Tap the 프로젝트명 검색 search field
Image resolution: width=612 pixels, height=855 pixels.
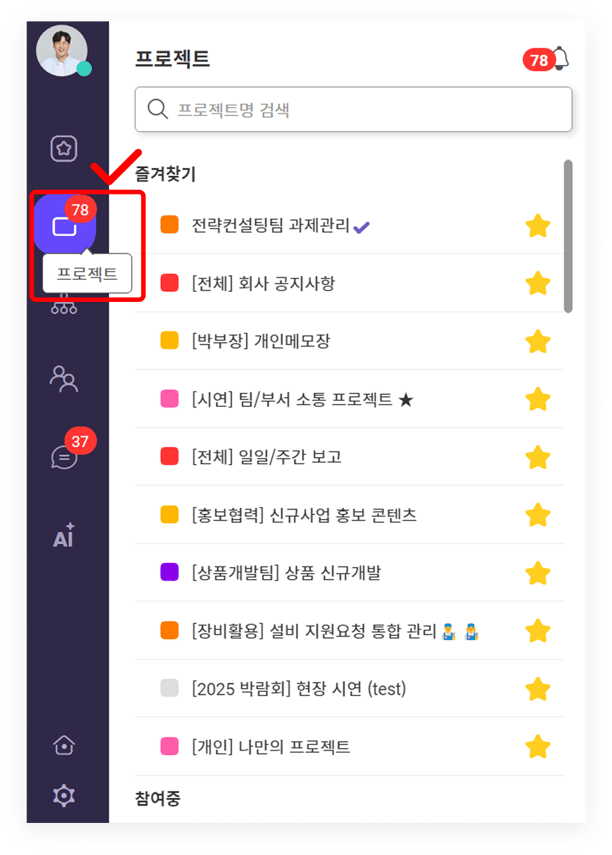(x=353, y=109)
